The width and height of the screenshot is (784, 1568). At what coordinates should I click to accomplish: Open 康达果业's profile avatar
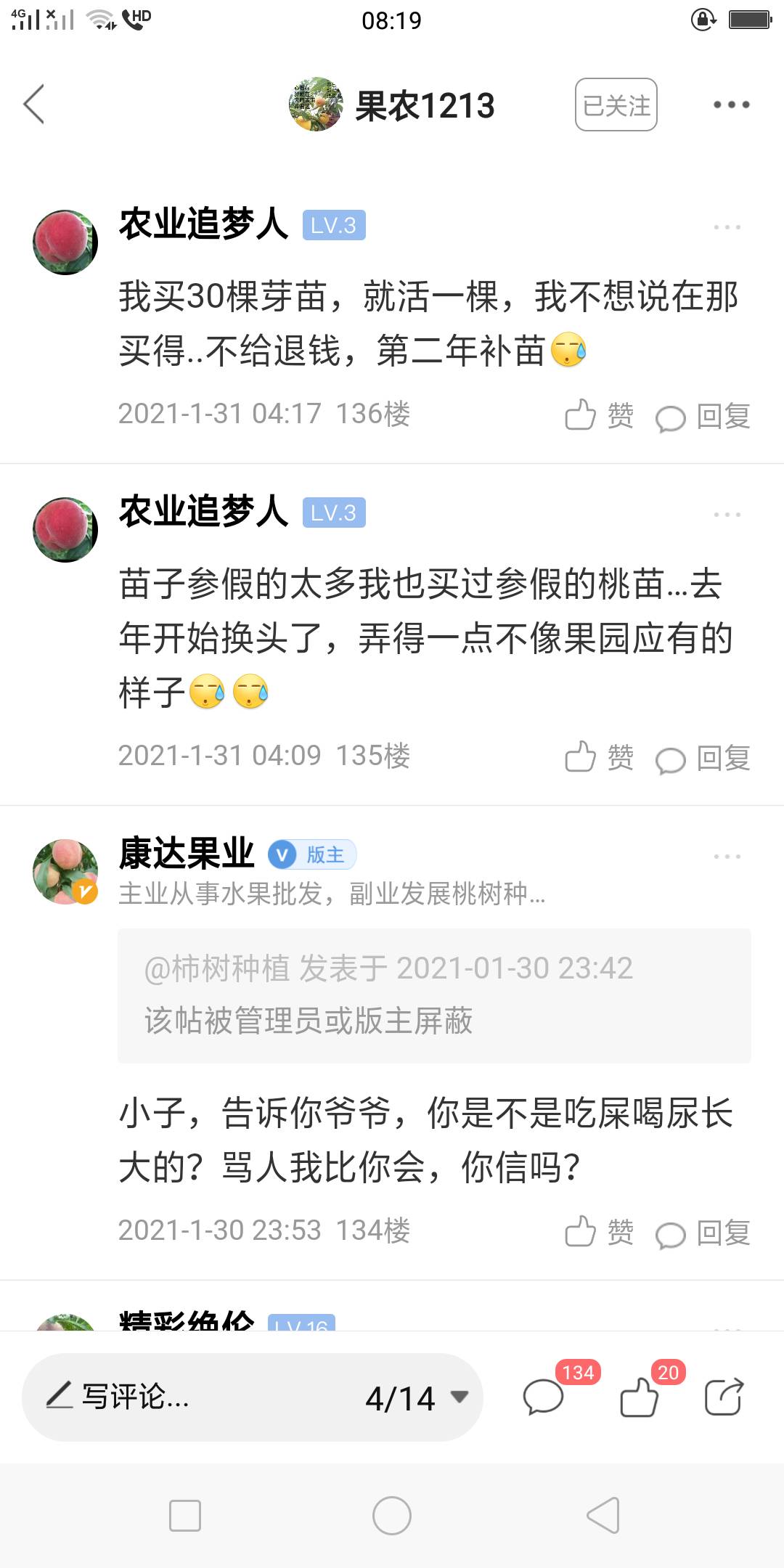point(65,871)
